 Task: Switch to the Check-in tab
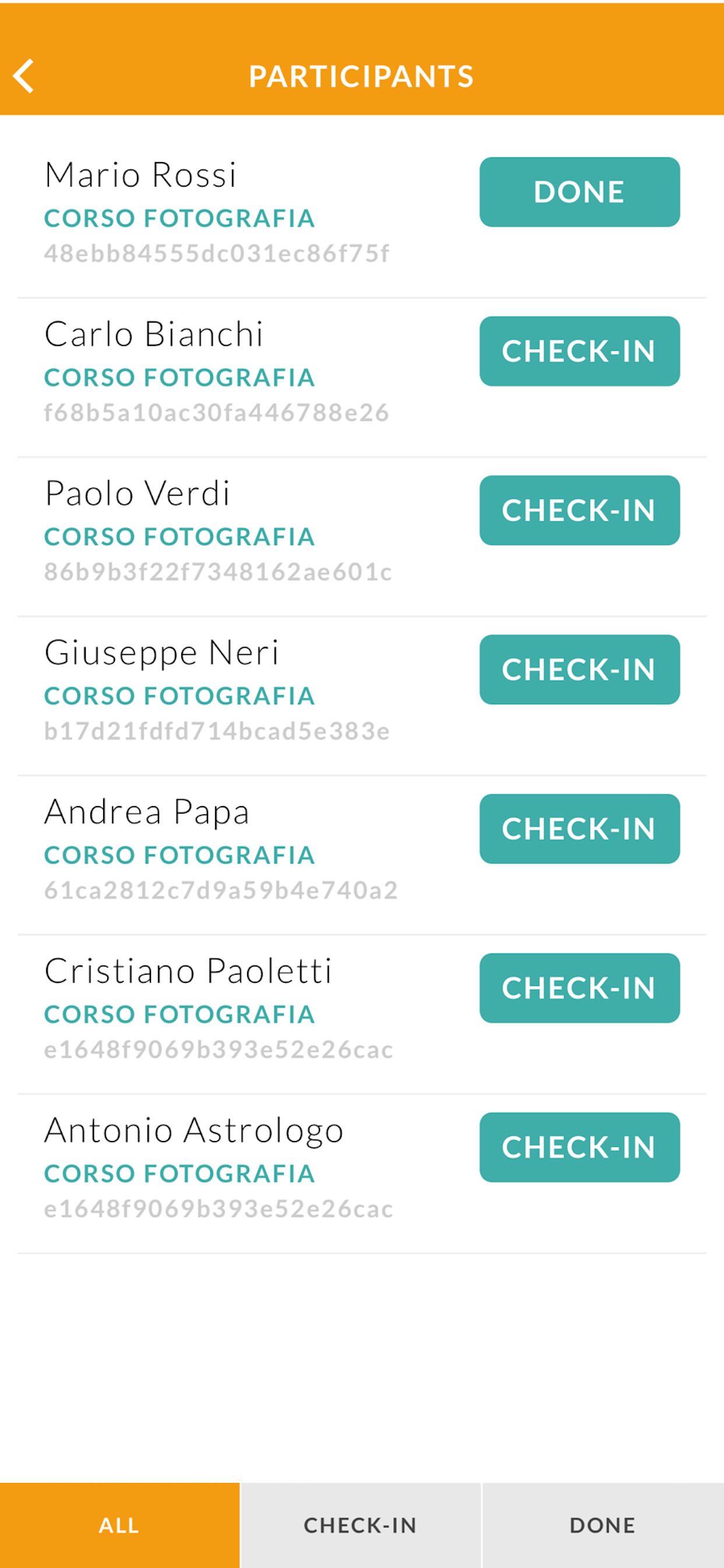tap(361, 1525)
